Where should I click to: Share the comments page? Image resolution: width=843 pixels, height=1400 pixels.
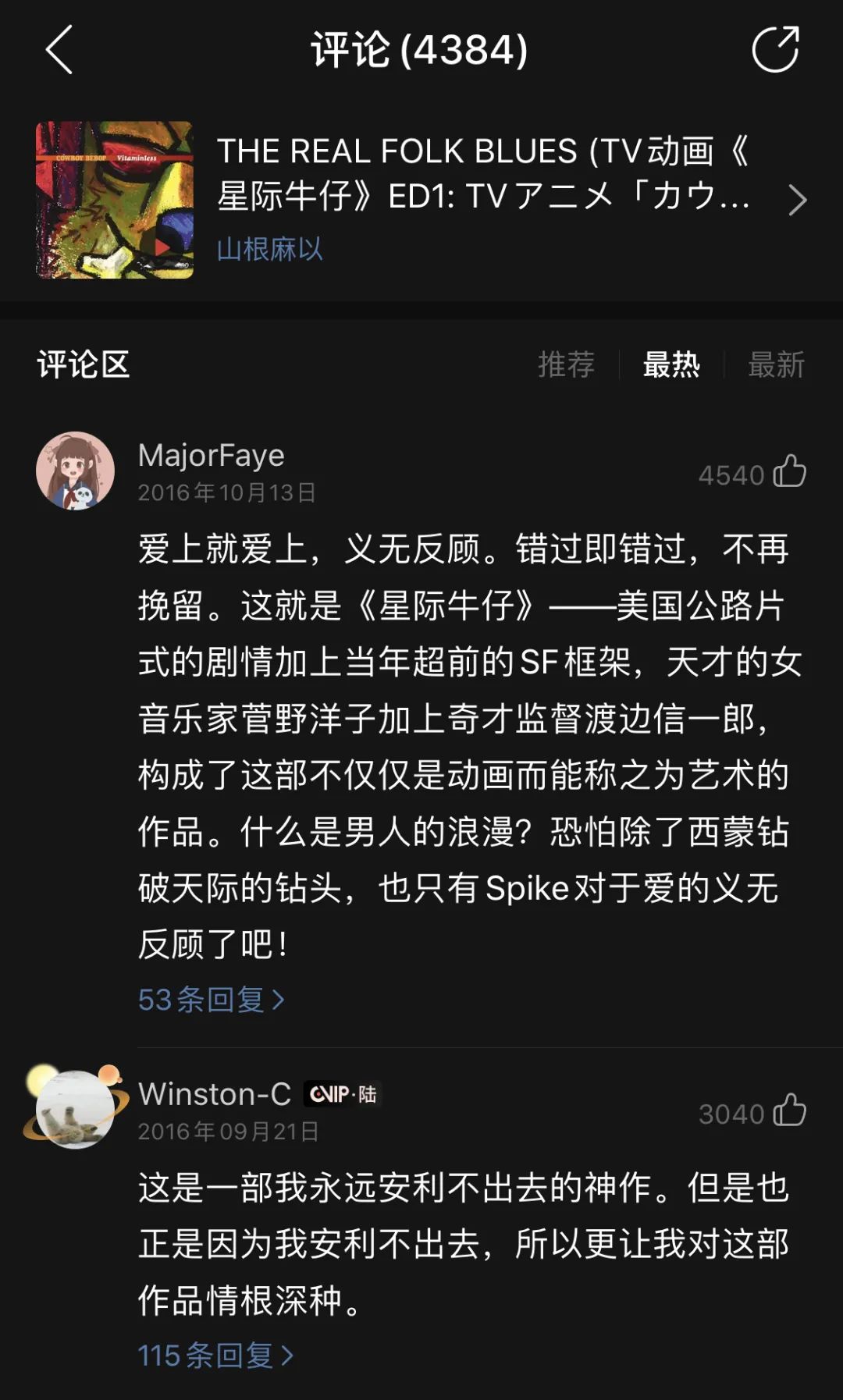click(775, 50)
